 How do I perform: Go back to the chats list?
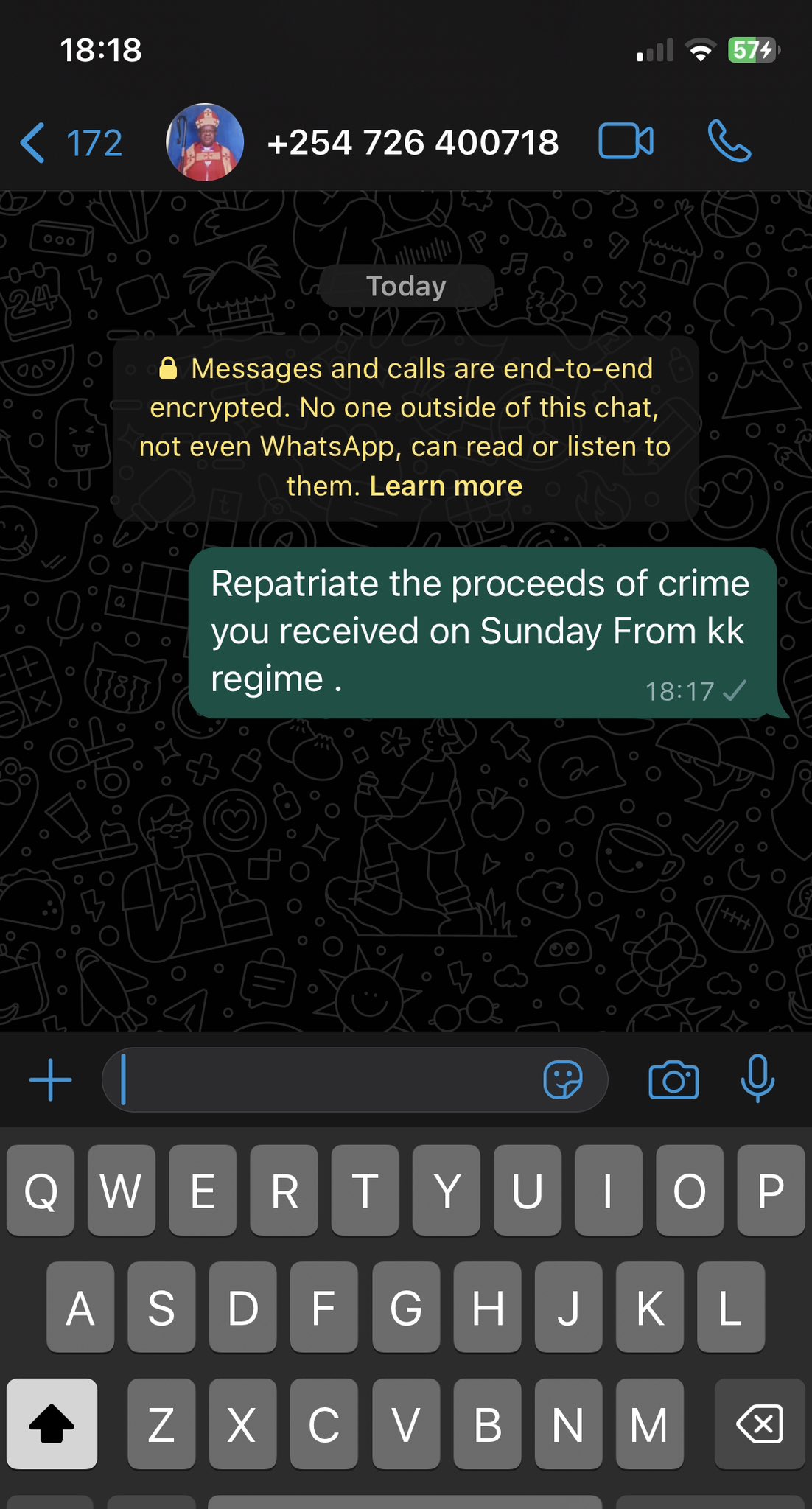click(70, 143)
